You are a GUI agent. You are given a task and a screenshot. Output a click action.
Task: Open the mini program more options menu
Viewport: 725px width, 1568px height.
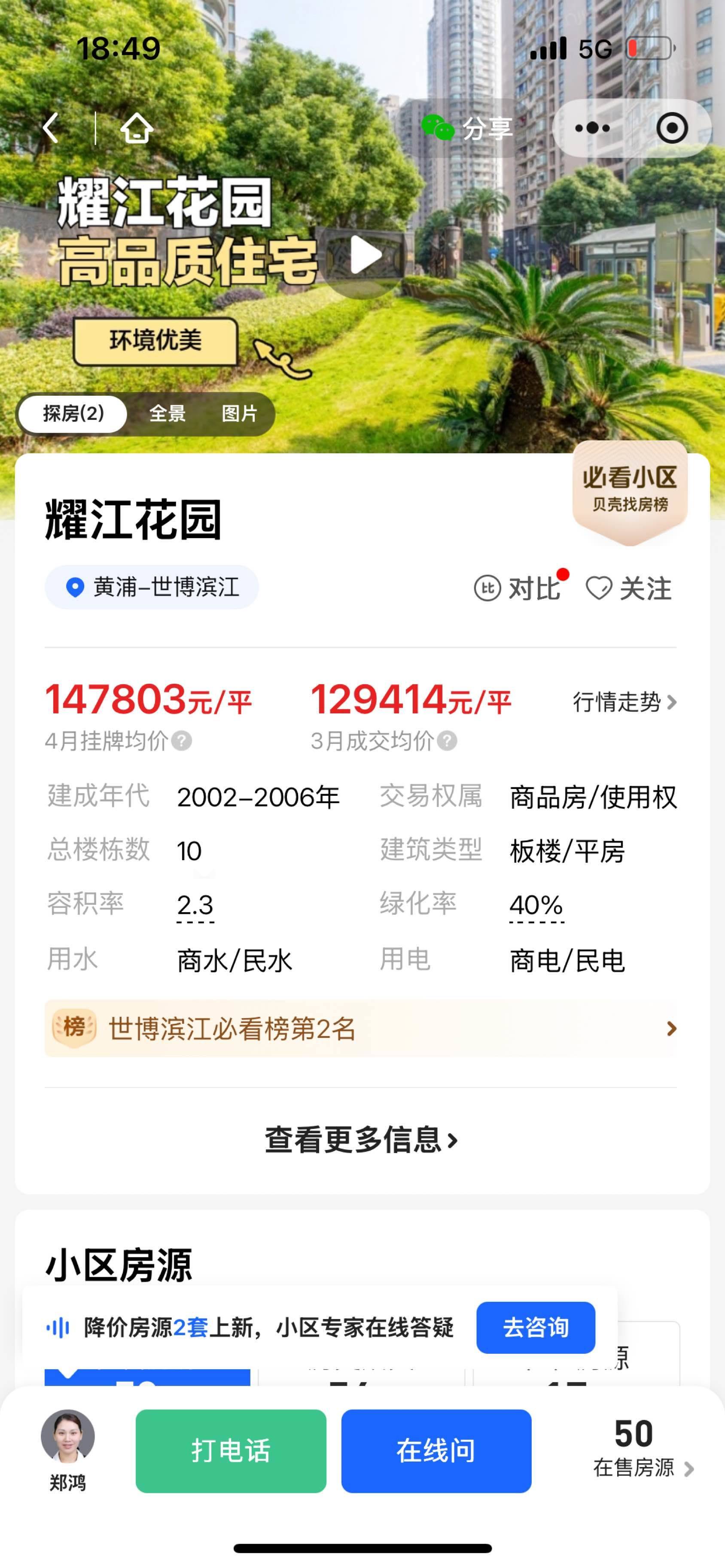pos(592,128)
